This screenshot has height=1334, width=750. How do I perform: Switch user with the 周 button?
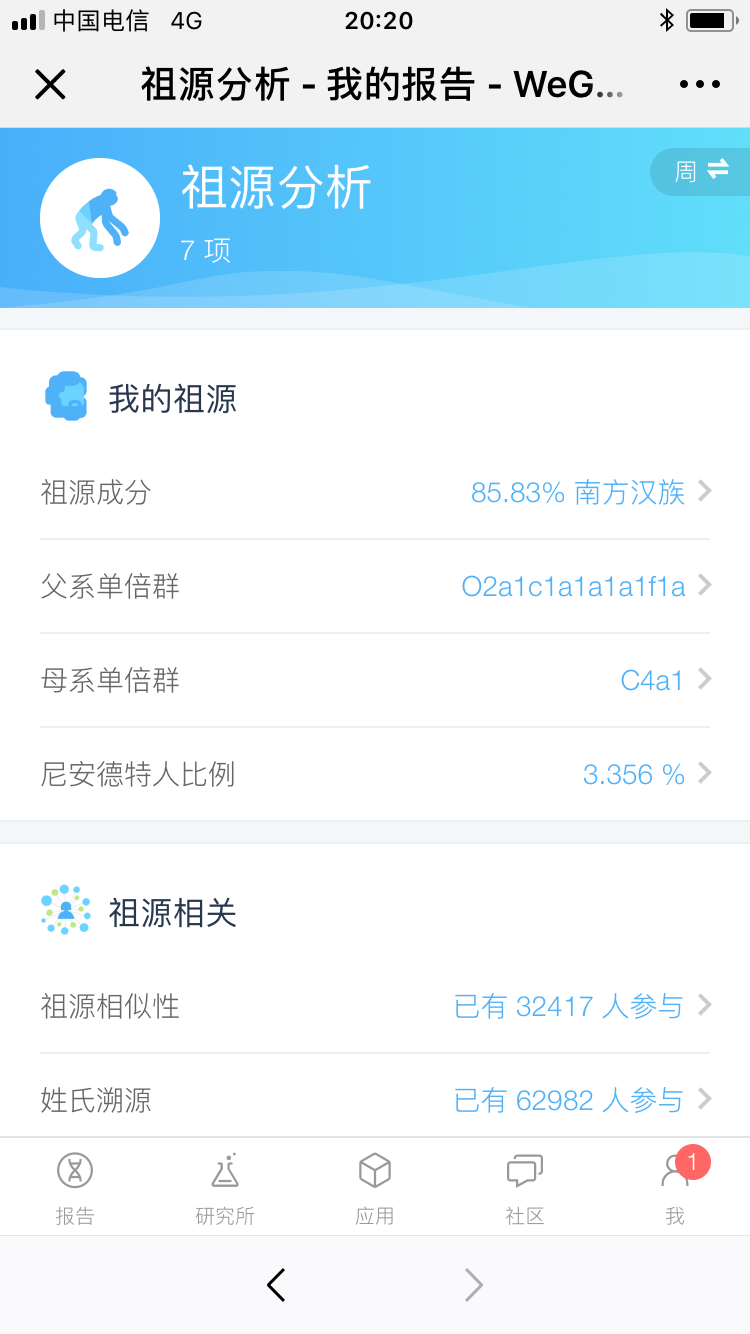click(x=700, y=171)
